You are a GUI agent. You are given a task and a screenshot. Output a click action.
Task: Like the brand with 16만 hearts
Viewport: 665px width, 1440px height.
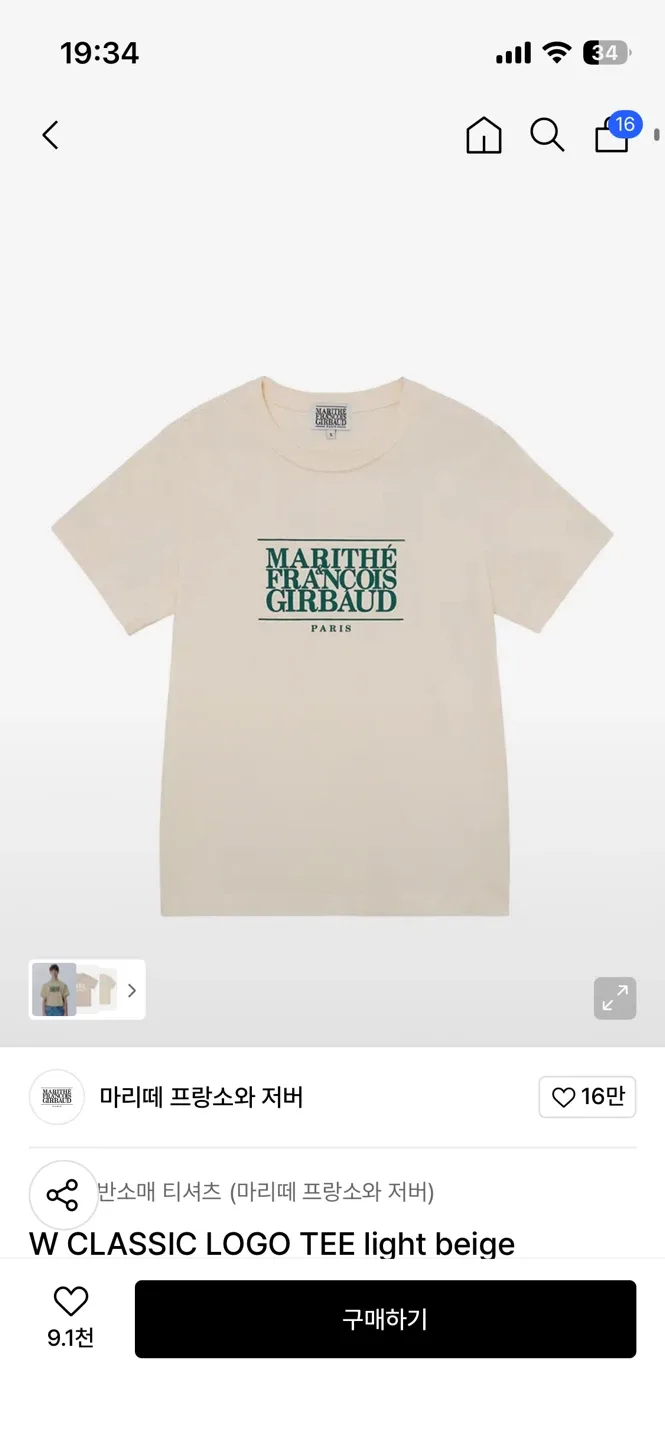click(587, 1097)
